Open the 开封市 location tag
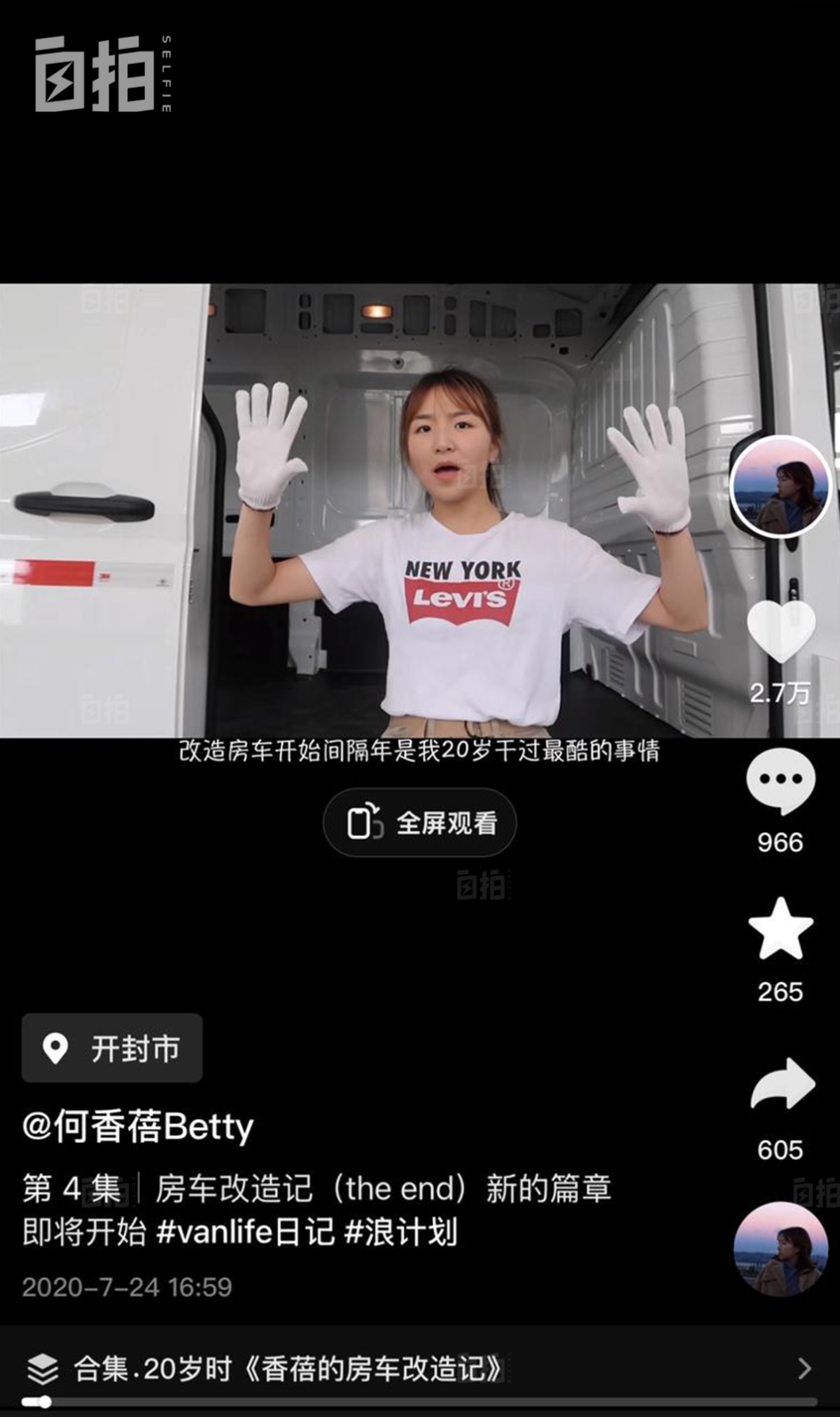This screenshot has height=1417, width=840. [x=112, y=1048]
